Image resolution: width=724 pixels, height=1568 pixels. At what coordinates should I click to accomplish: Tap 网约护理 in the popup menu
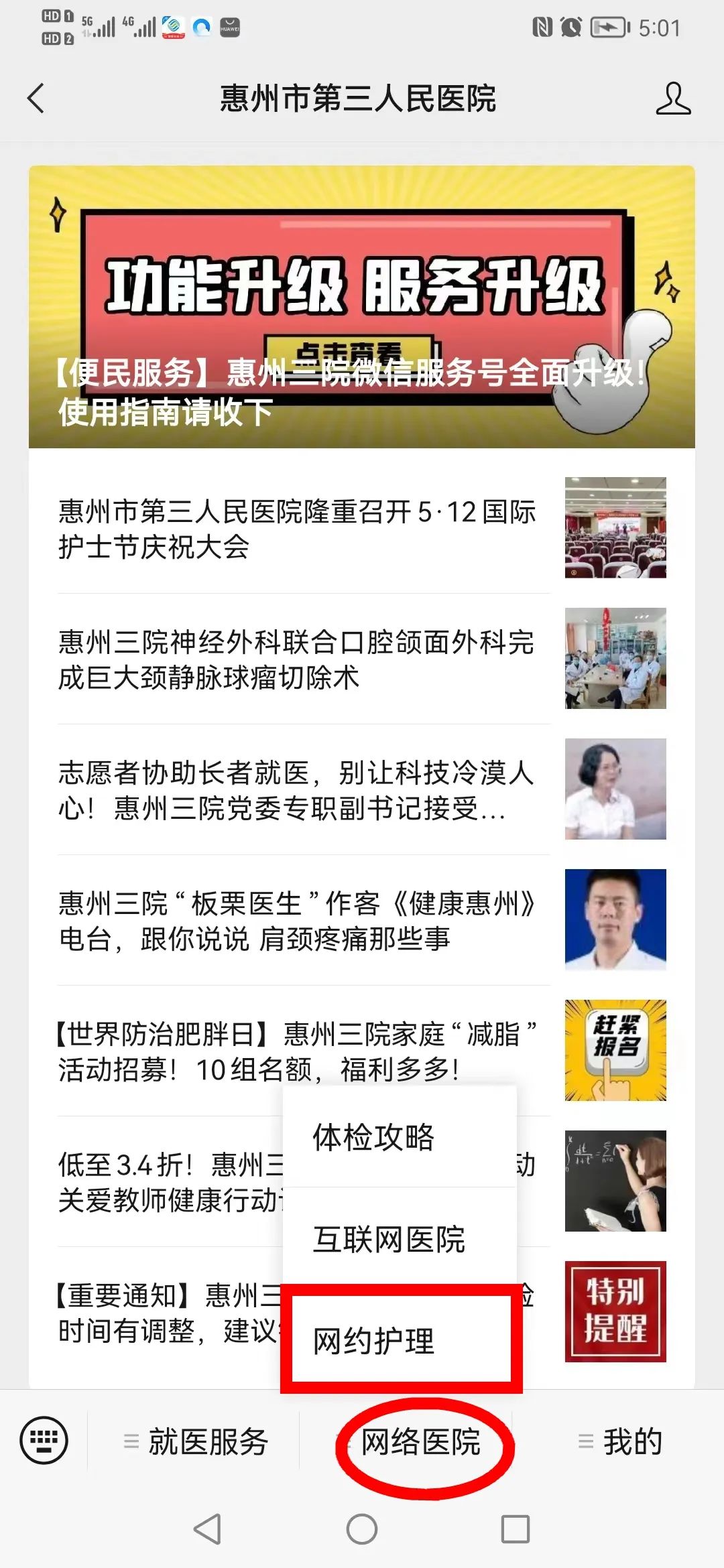tap(400, 1340)
